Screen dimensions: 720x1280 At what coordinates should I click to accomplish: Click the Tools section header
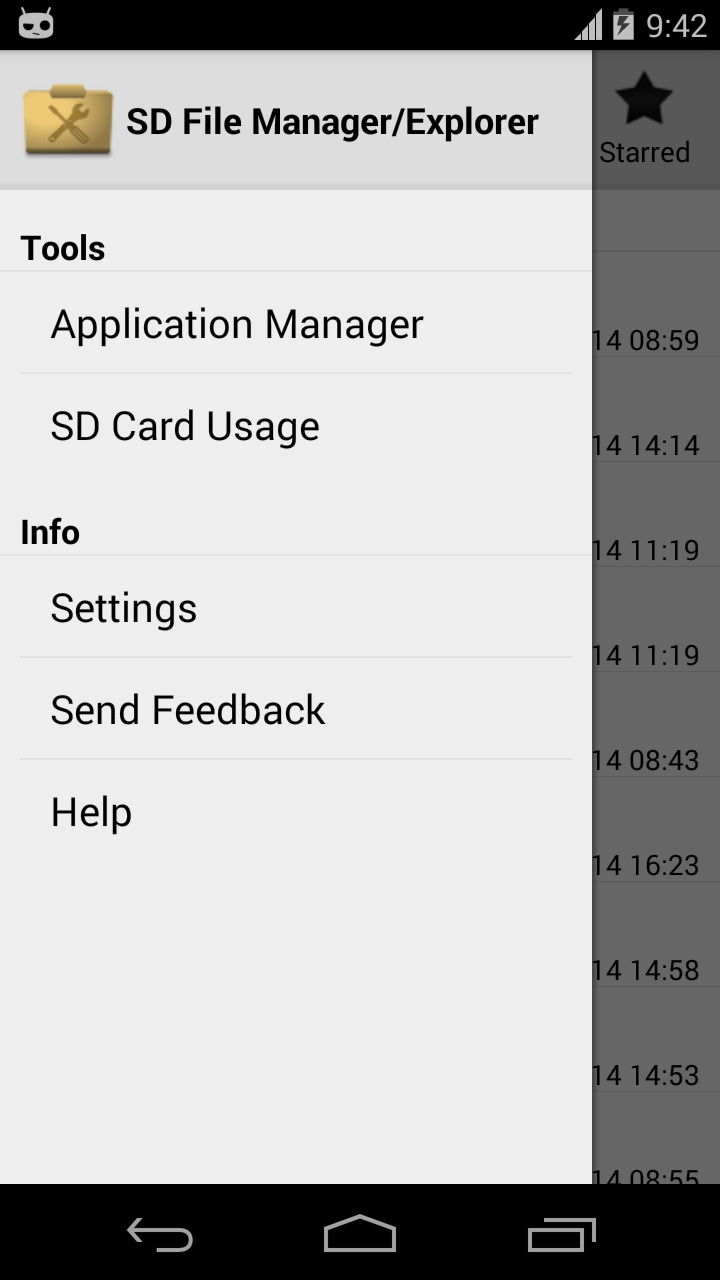tap(62, 247)
